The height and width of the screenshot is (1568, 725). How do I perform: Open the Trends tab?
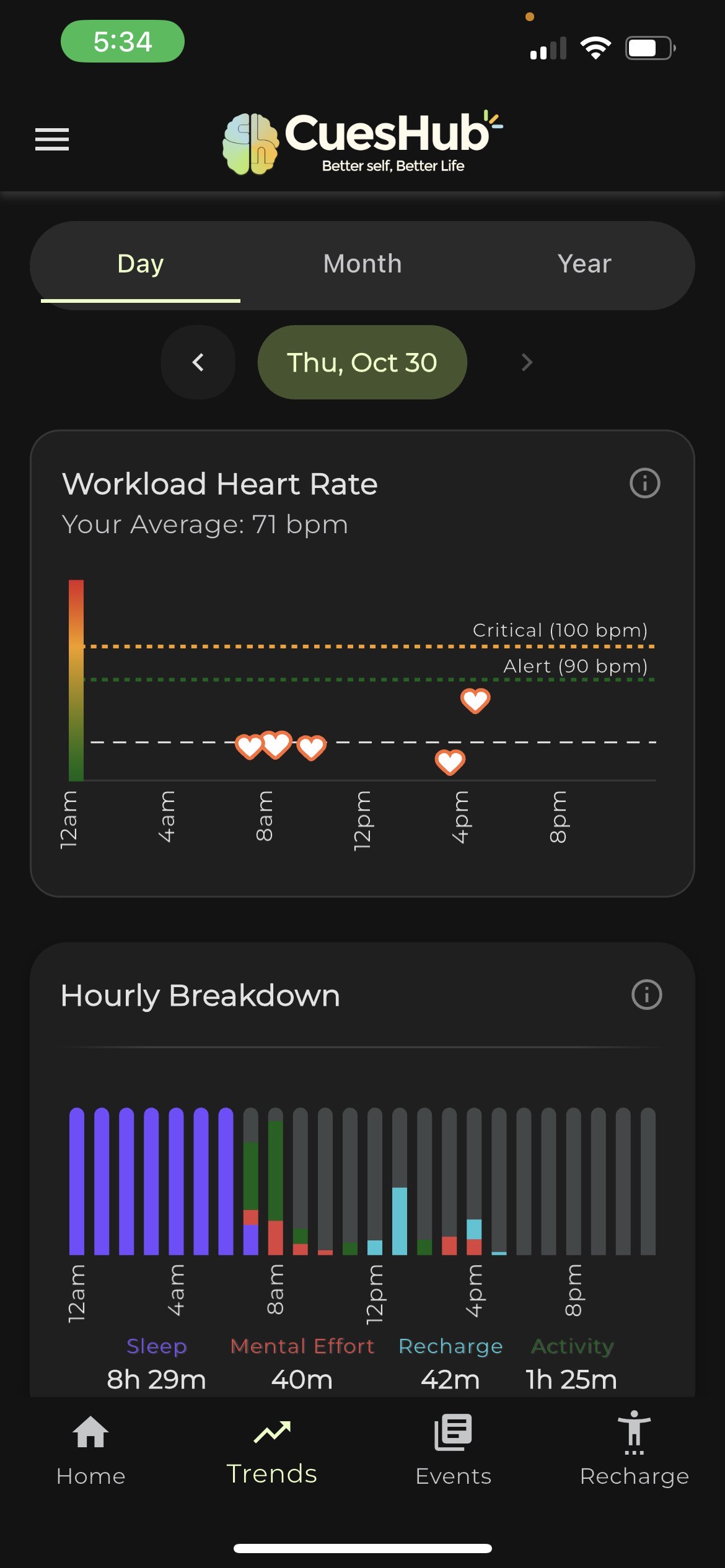click(272, 1450)
